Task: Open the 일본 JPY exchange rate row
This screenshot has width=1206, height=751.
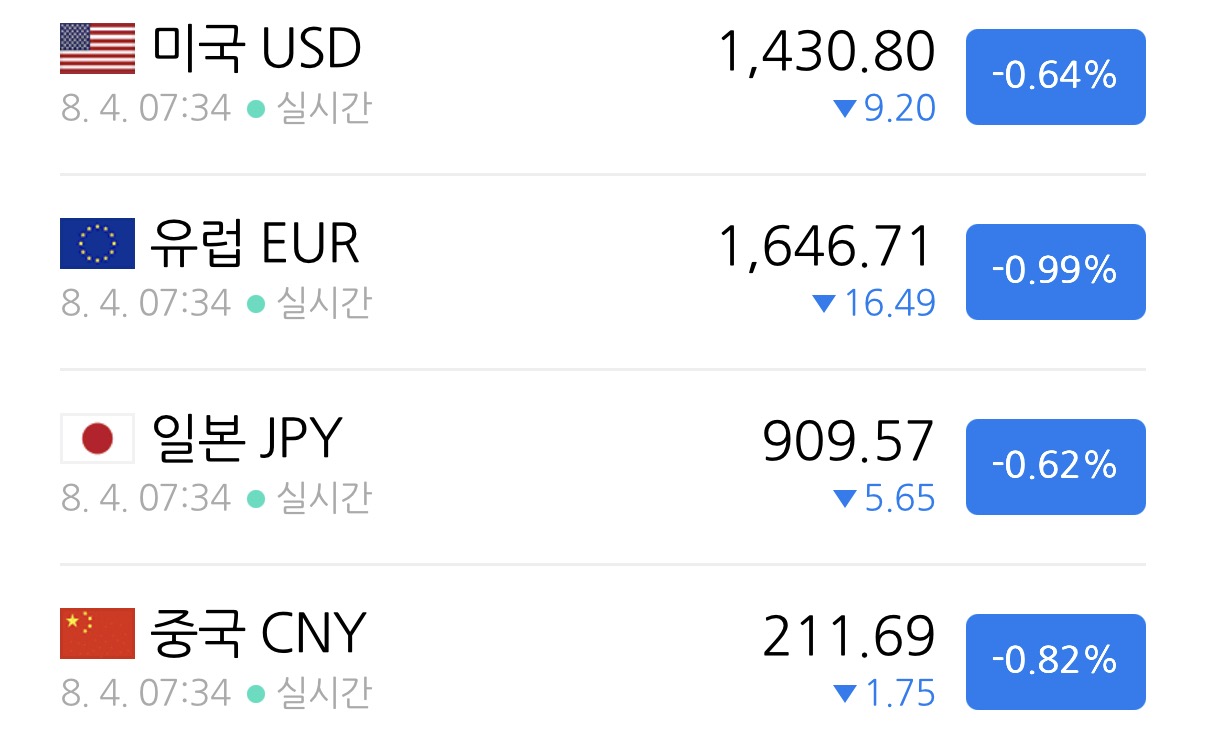Action: tap(603, 467)
